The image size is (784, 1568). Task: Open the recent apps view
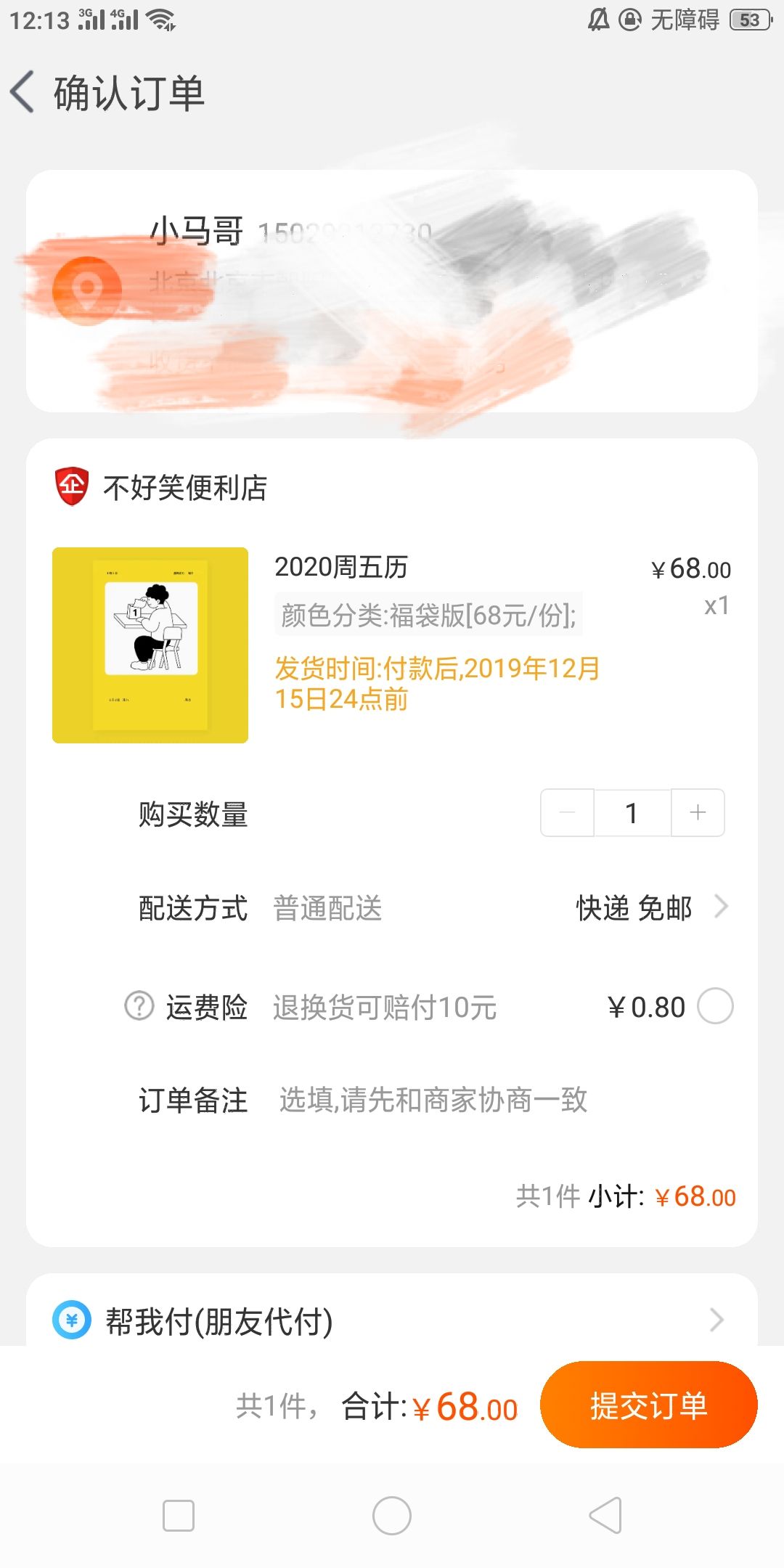pyautogui.click(x=179, y=1516)
